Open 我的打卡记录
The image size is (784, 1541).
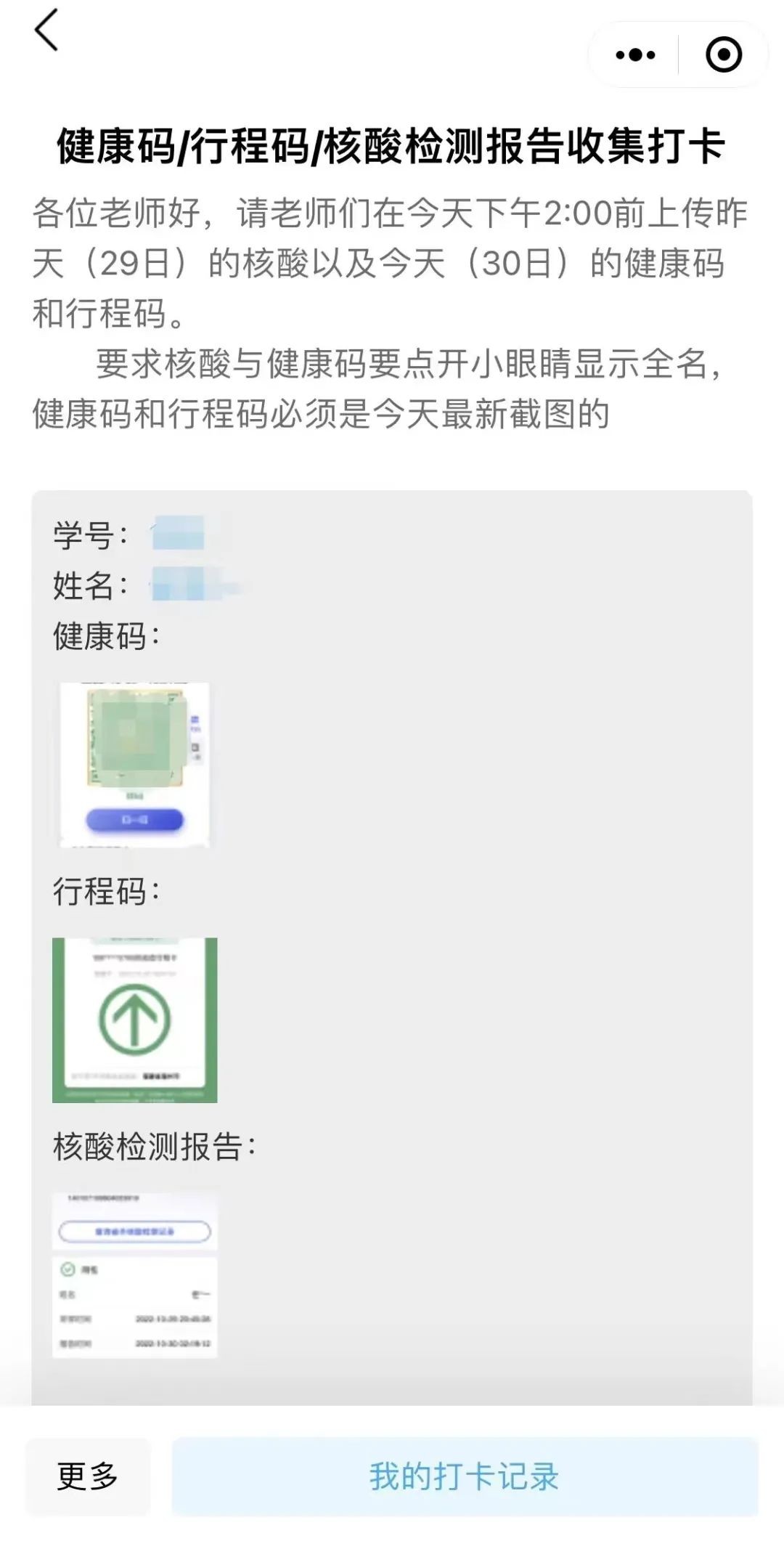(x=465, y=1476)
